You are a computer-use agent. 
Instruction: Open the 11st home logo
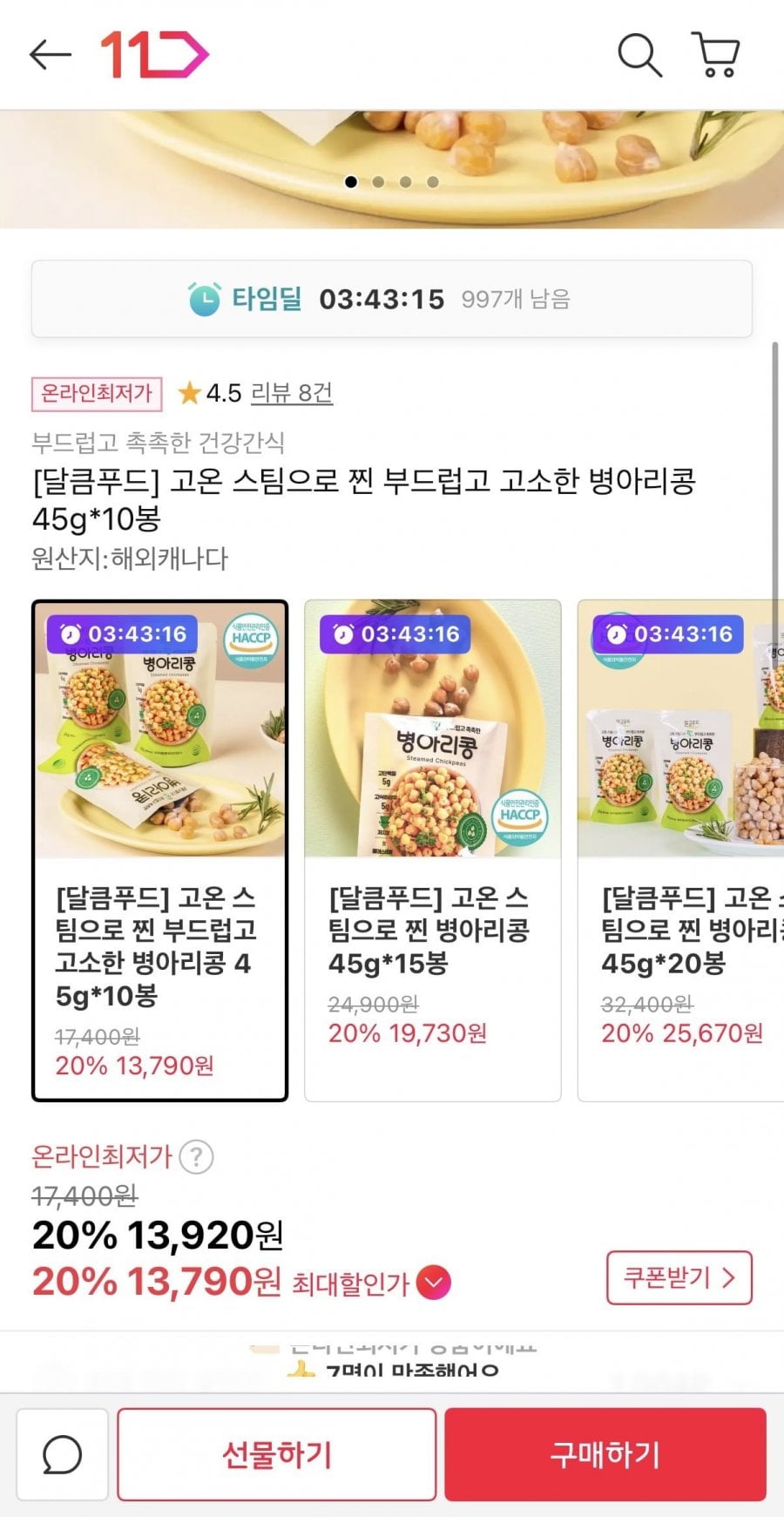pyautogui.click(x=154, y=55)
